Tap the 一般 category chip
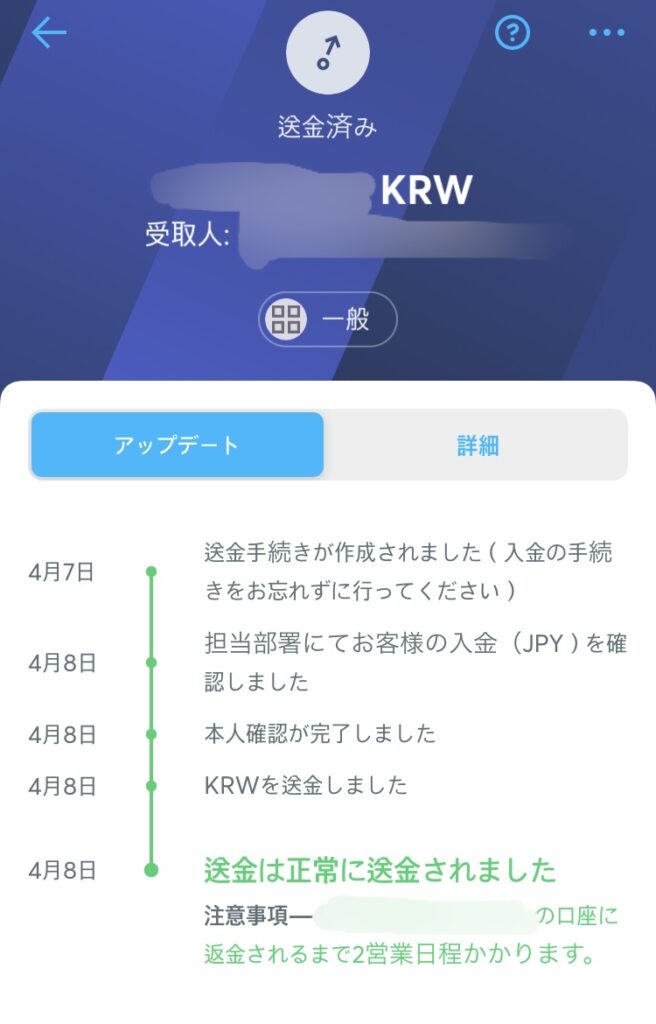 328,320
